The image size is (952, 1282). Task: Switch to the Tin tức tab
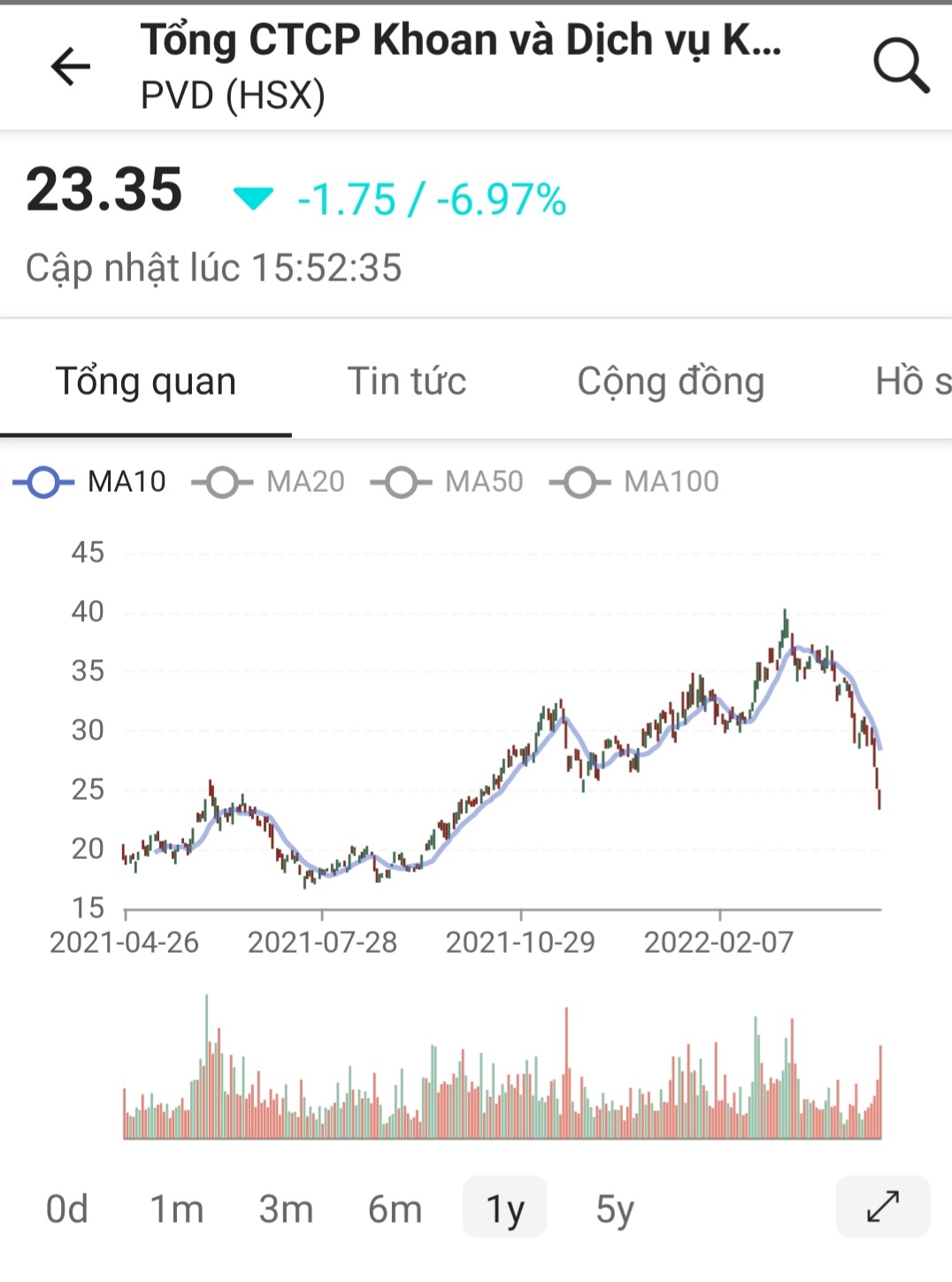coord(406,381)
